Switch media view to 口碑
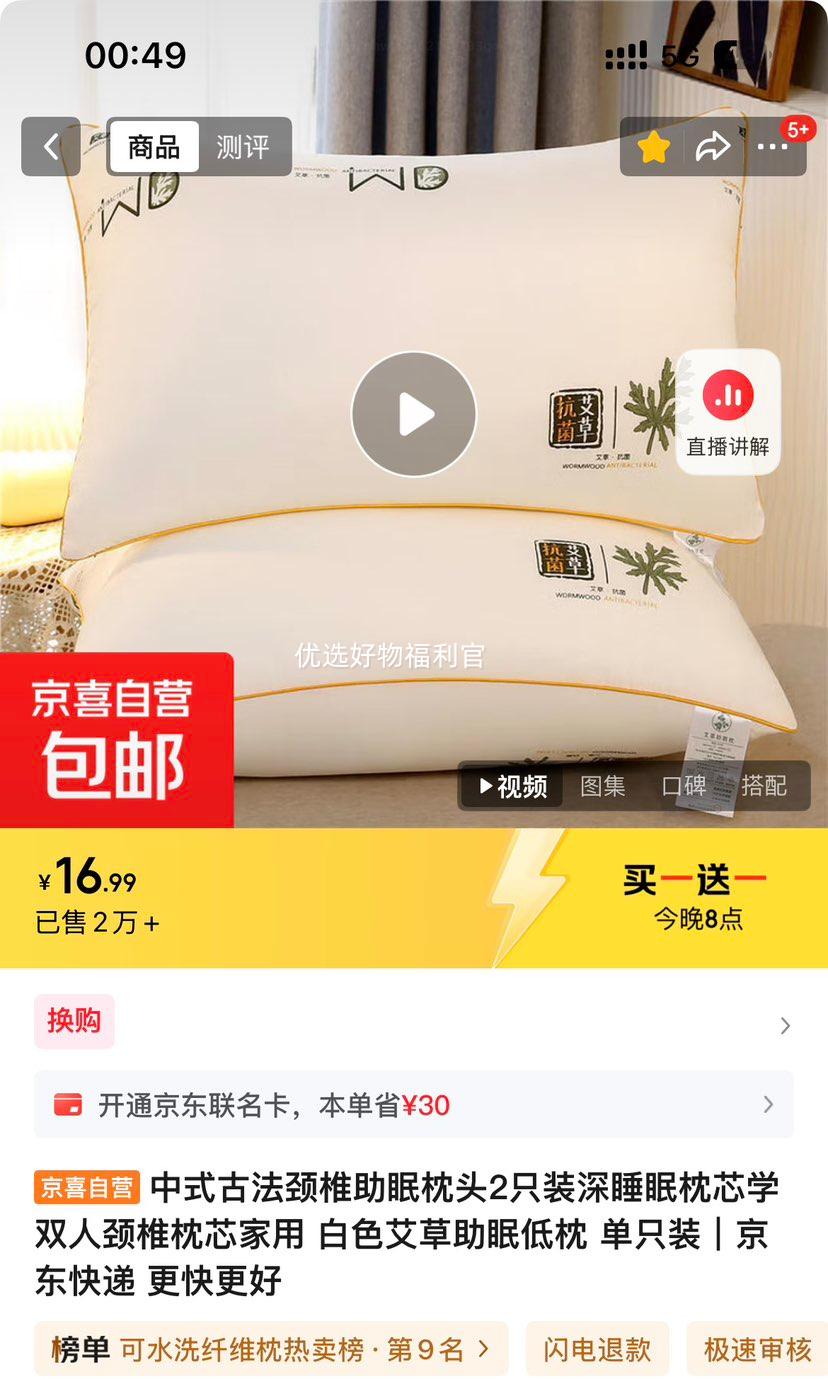 point(684,786)
